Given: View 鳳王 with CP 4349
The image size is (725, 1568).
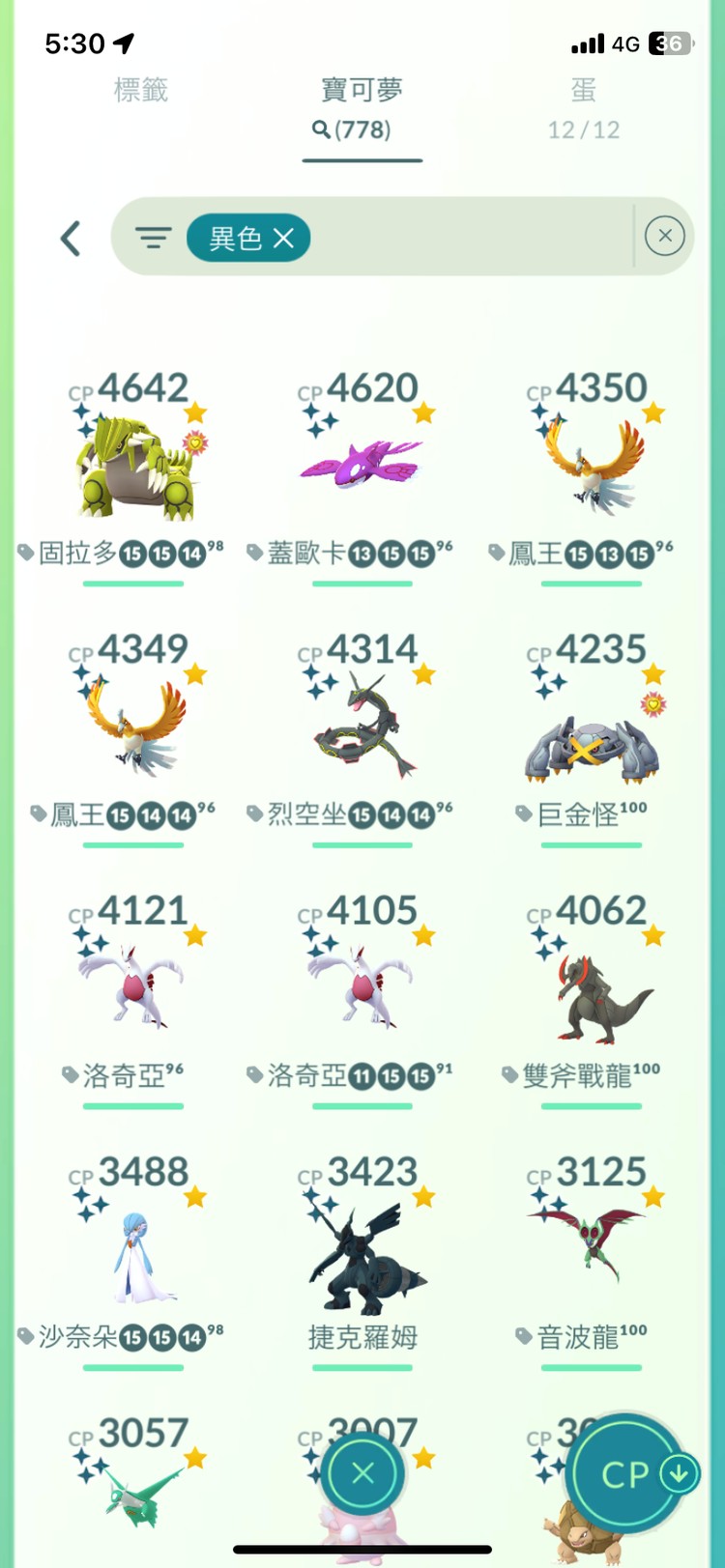Looking at the screenshot, I should 134,727.
